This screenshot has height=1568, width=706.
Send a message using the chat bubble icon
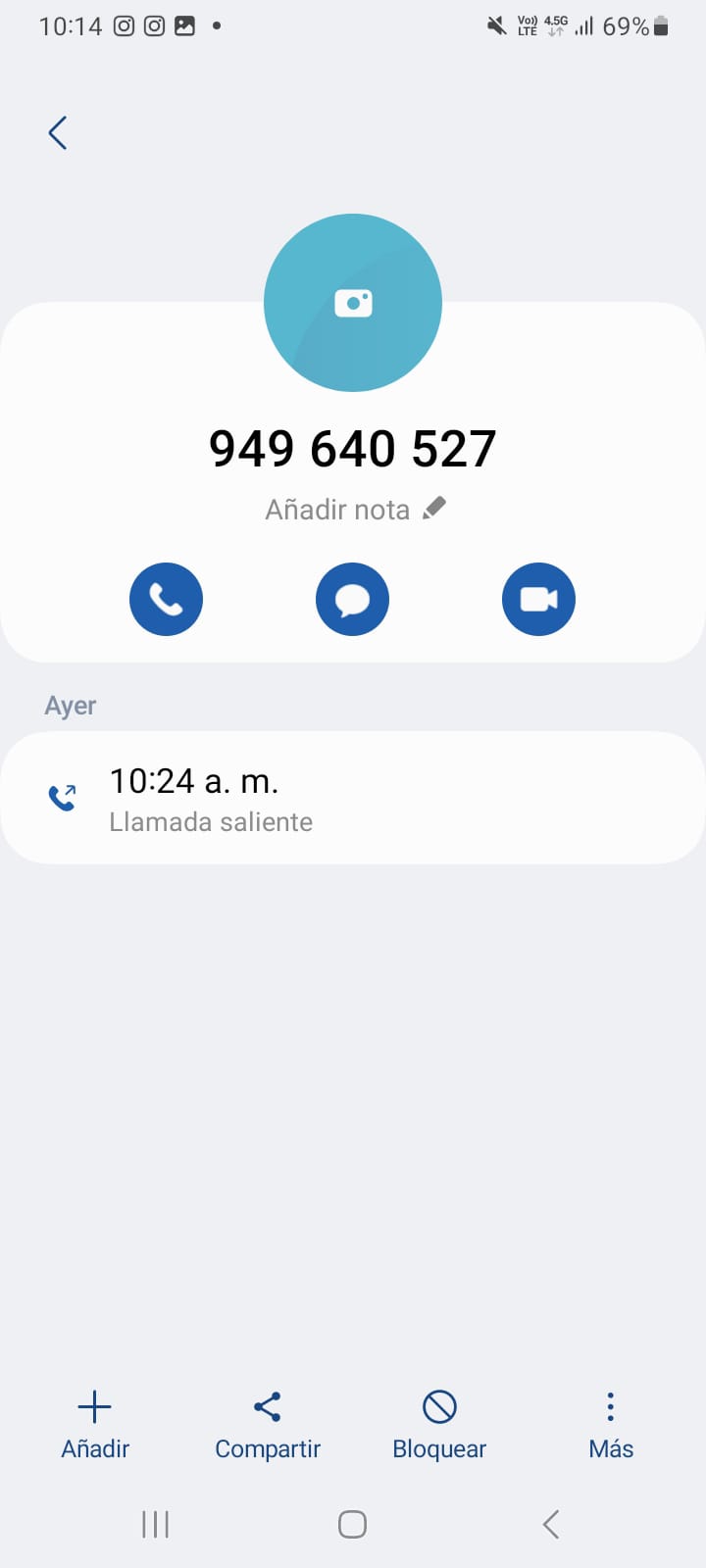tap(352, 599)
